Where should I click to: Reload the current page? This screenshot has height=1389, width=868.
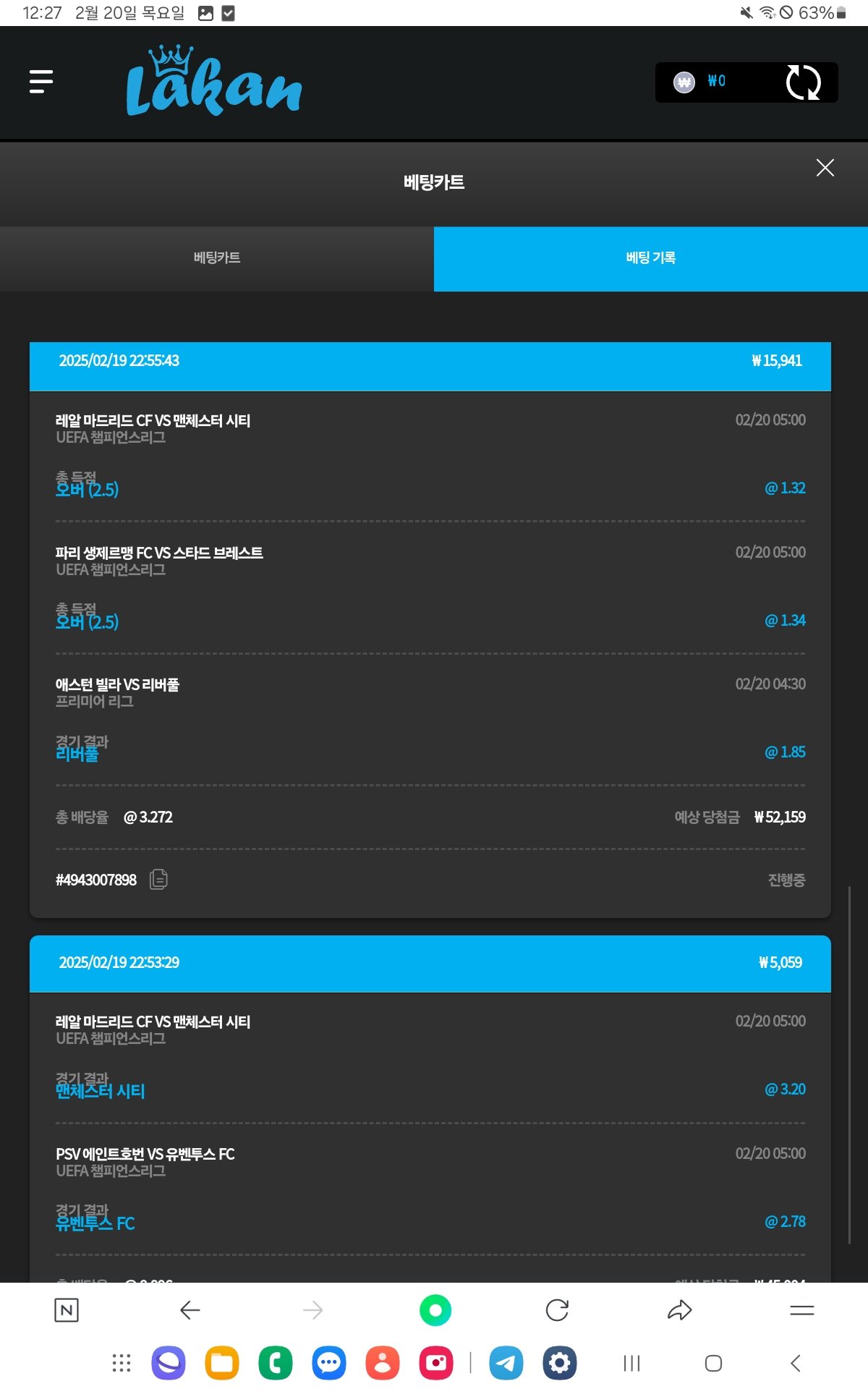557,1310
